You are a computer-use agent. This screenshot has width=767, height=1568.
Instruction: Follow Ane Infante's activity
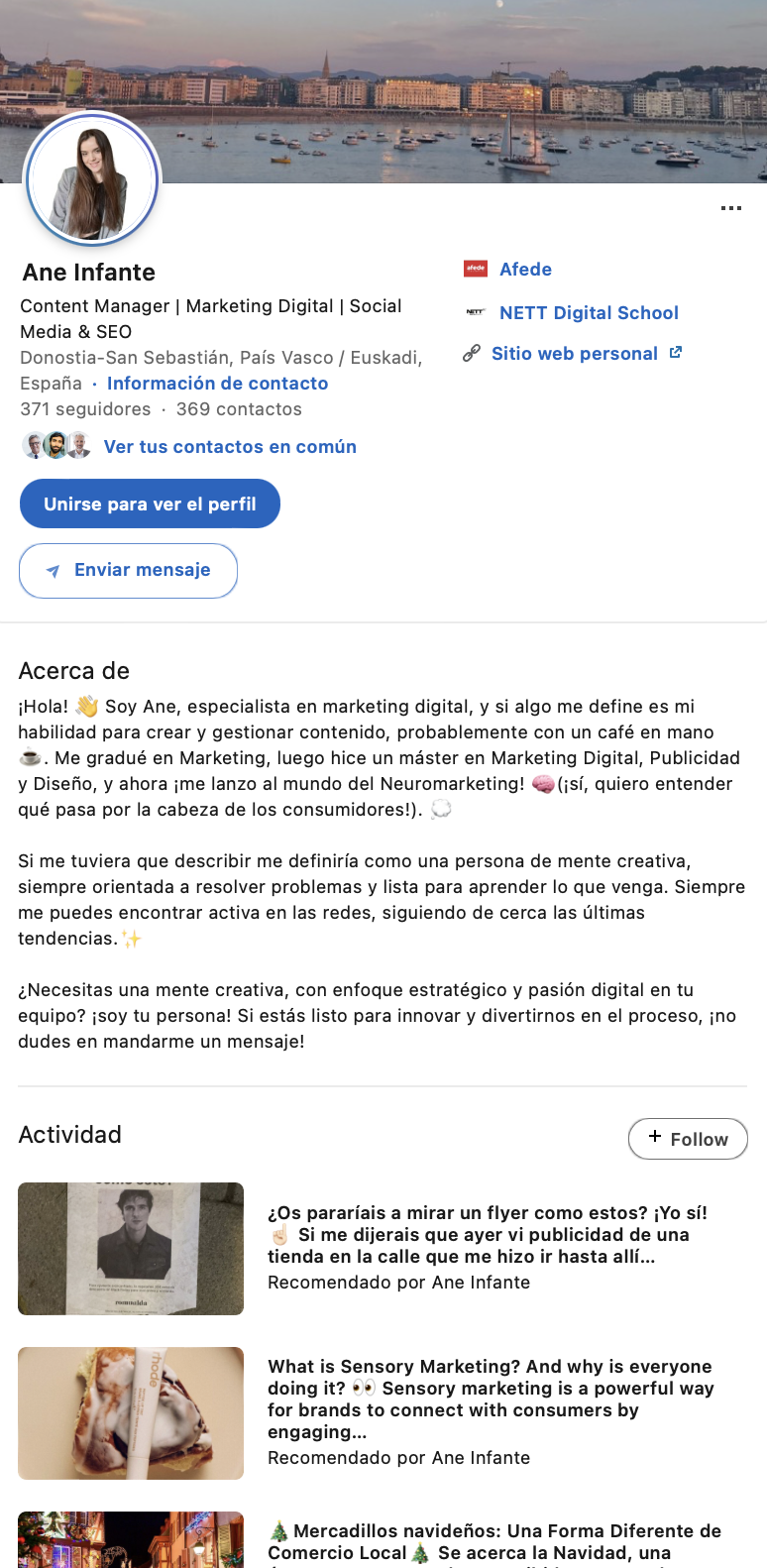pyautogui.click(x=688, y=1139)
